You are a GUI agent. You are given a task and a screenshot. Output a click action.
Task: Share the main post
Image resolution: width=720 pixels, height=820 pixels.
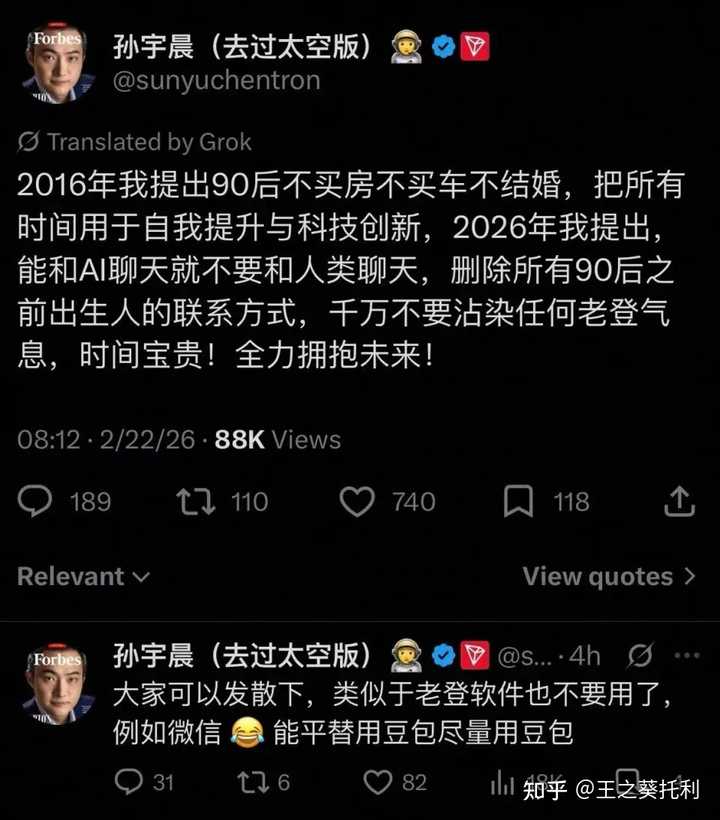tap(679, 501)
